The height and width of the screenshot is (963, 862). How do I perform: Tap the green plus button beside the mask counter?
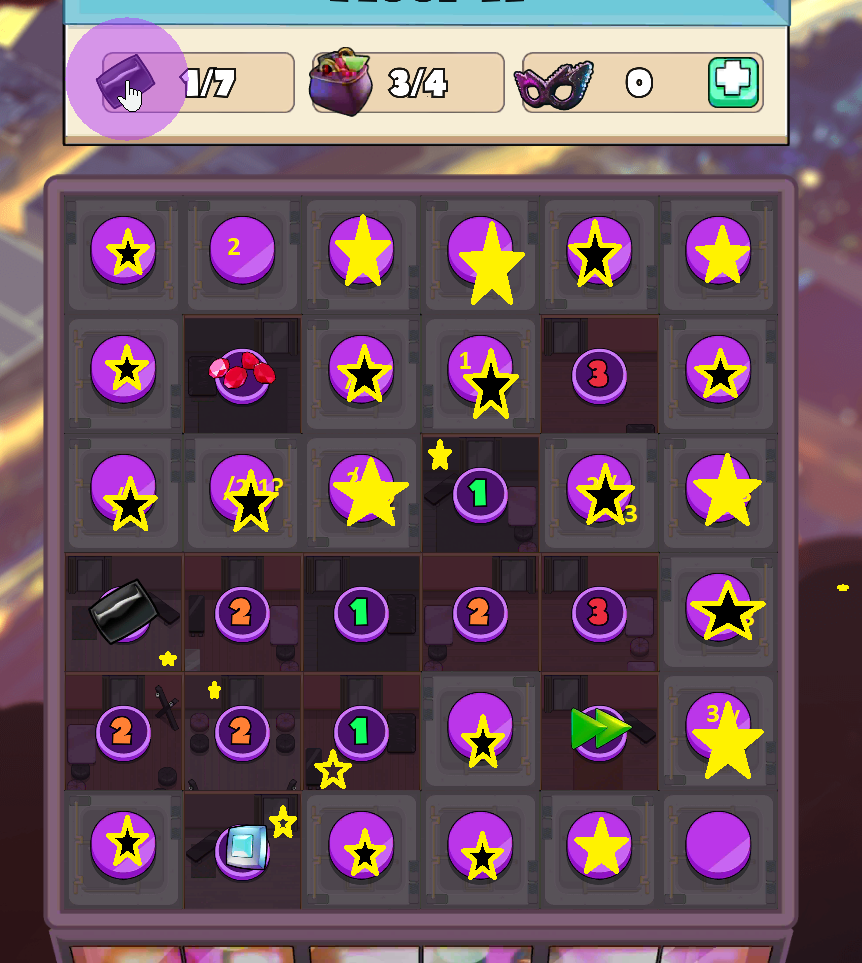[x=733, y=82]
